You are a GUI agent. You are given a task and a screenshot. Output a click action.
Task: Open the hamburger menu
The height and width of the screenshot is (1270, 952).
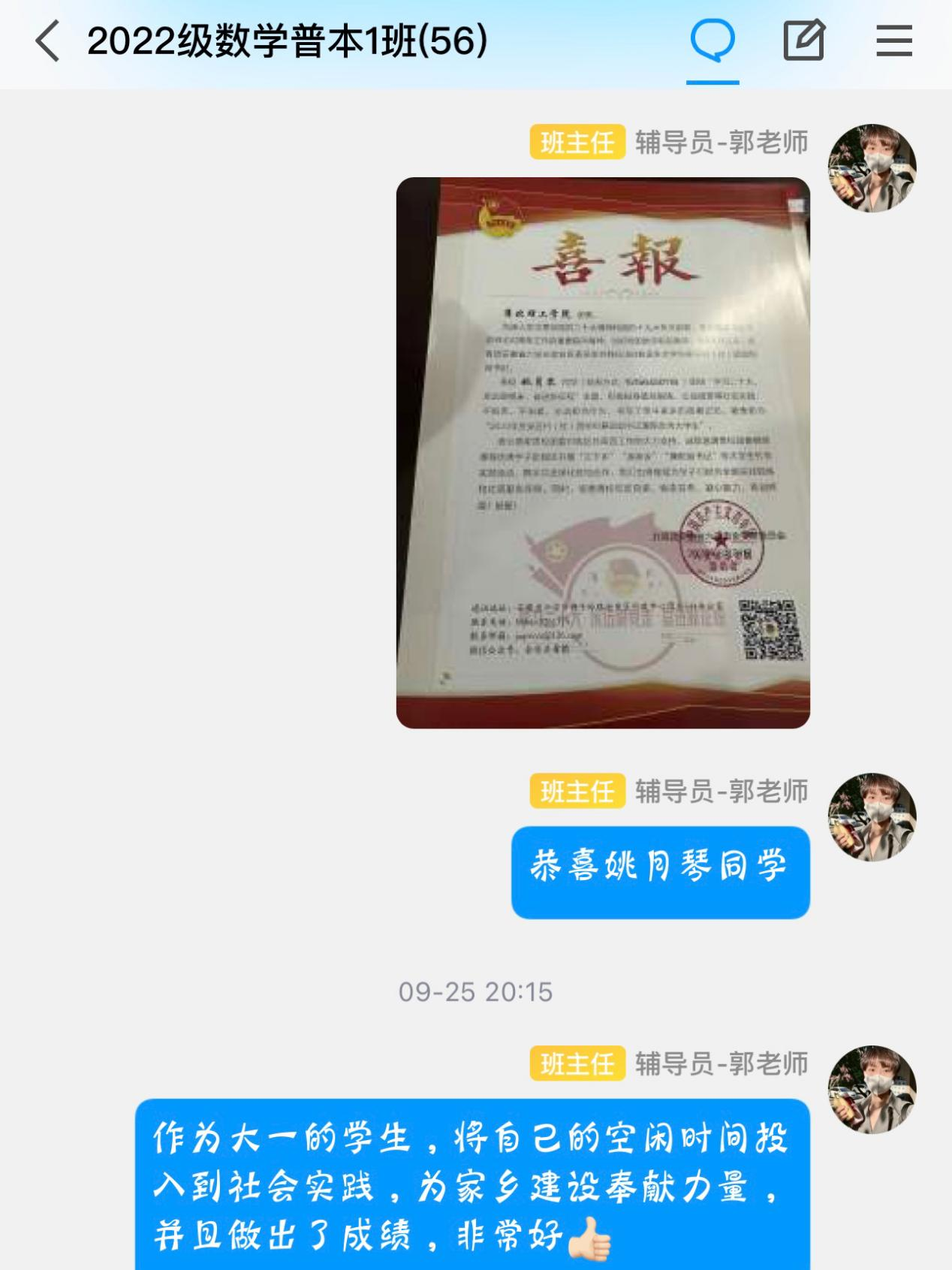click(x=894, y=41)
